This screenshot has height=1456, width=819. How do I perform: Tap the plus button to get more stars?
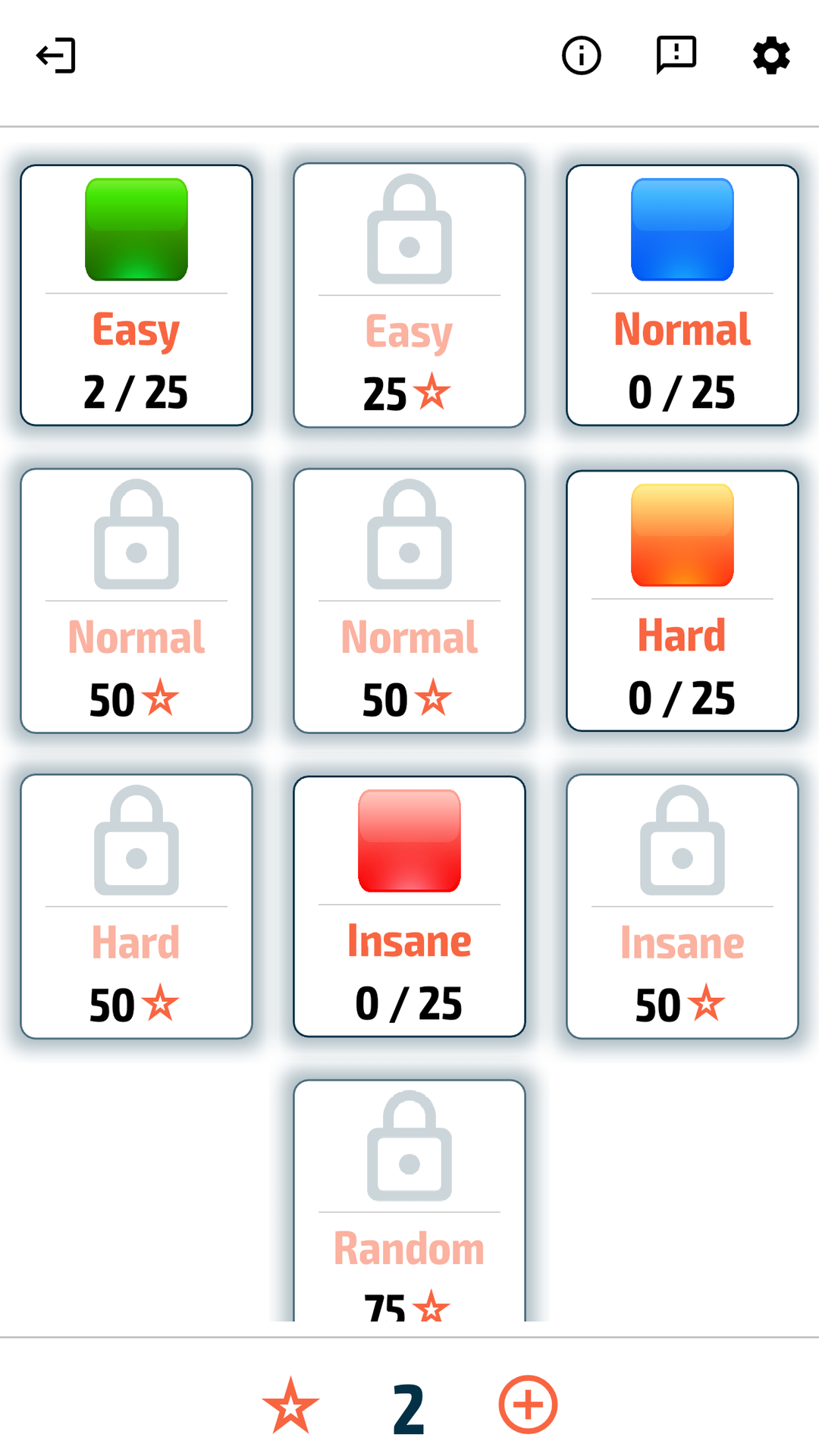pyautogui.click(x=528, y=1404)
